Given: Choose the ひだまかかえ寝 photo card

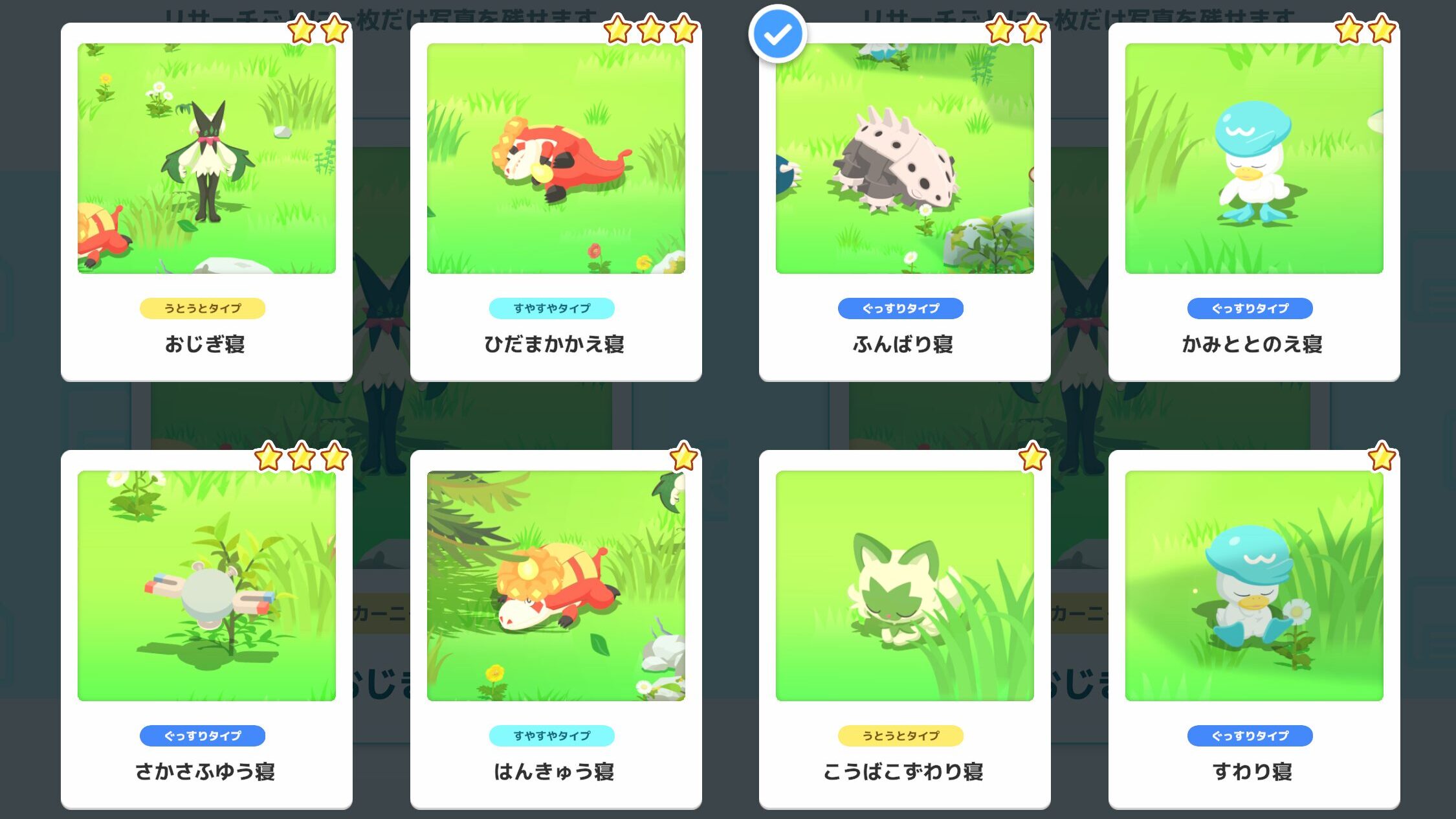Looking at the screenshot, I should [x=556, y=202].
